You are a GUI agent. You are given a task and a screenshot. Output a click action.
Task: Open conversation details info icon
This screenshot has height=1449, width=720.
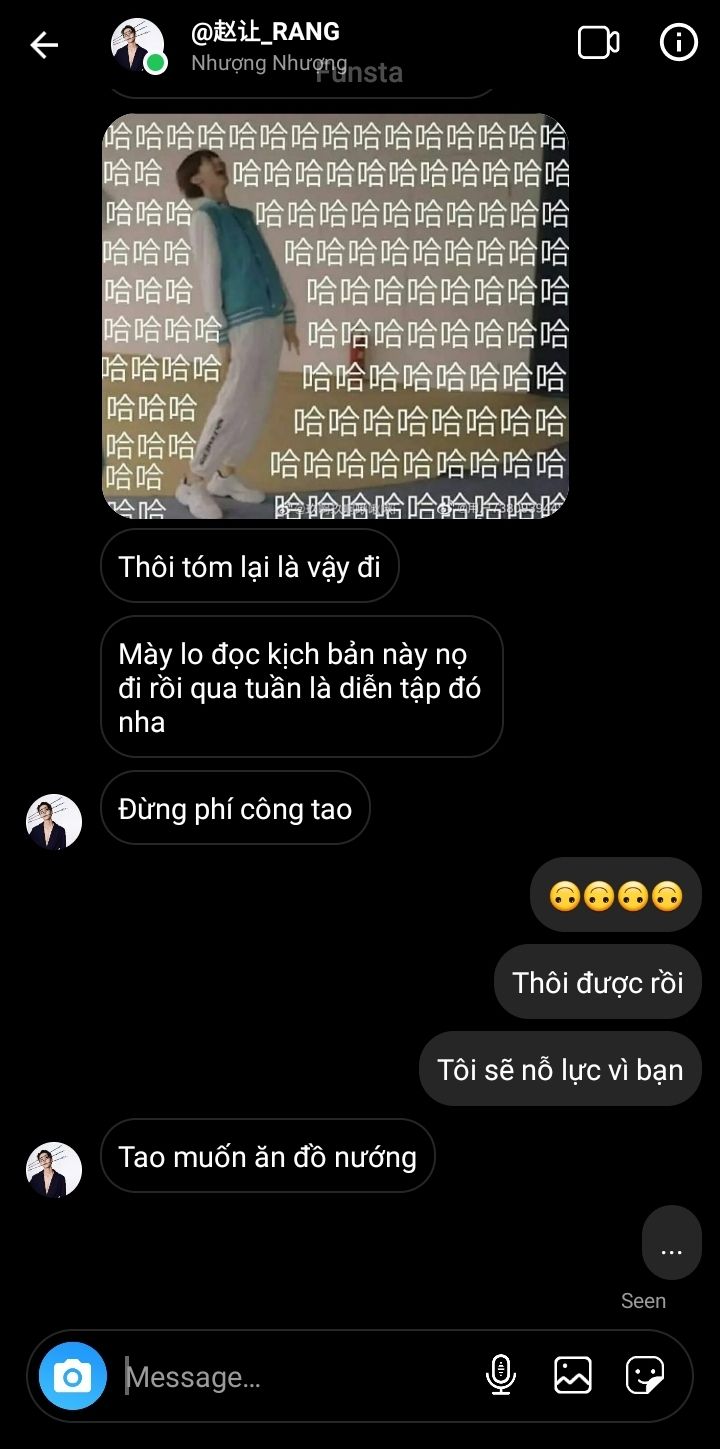678,43
